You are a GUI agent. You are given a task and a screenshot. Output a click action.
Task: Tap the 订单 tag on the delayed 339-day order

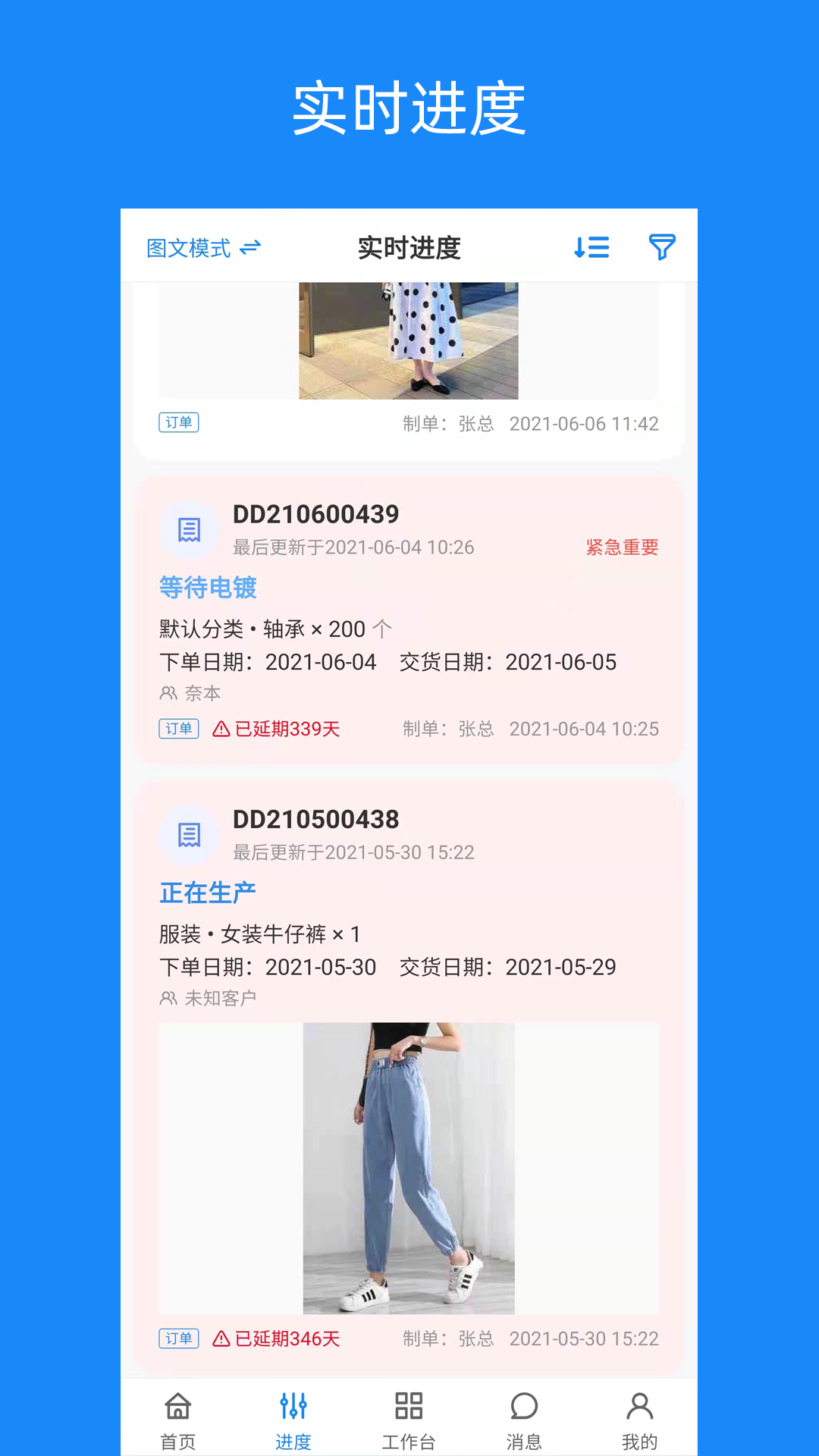178,728
